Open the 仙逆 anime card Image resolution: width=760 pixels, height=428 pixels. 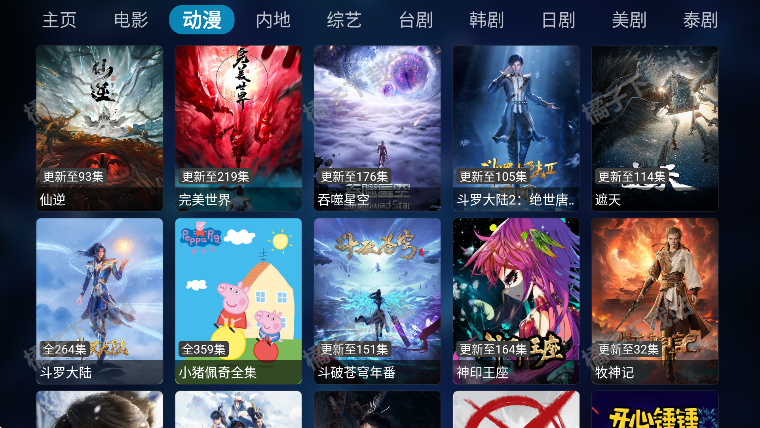[99, 127]
